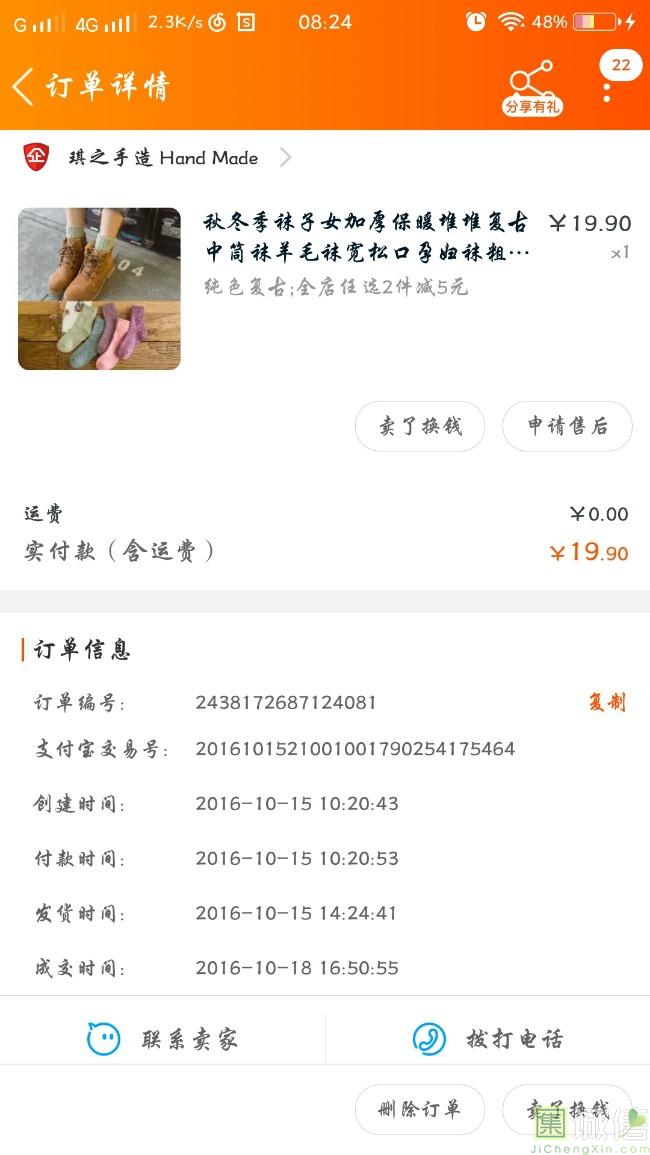
Task: Open the socks product thumbnail
Action: click(x=99, y=289)
